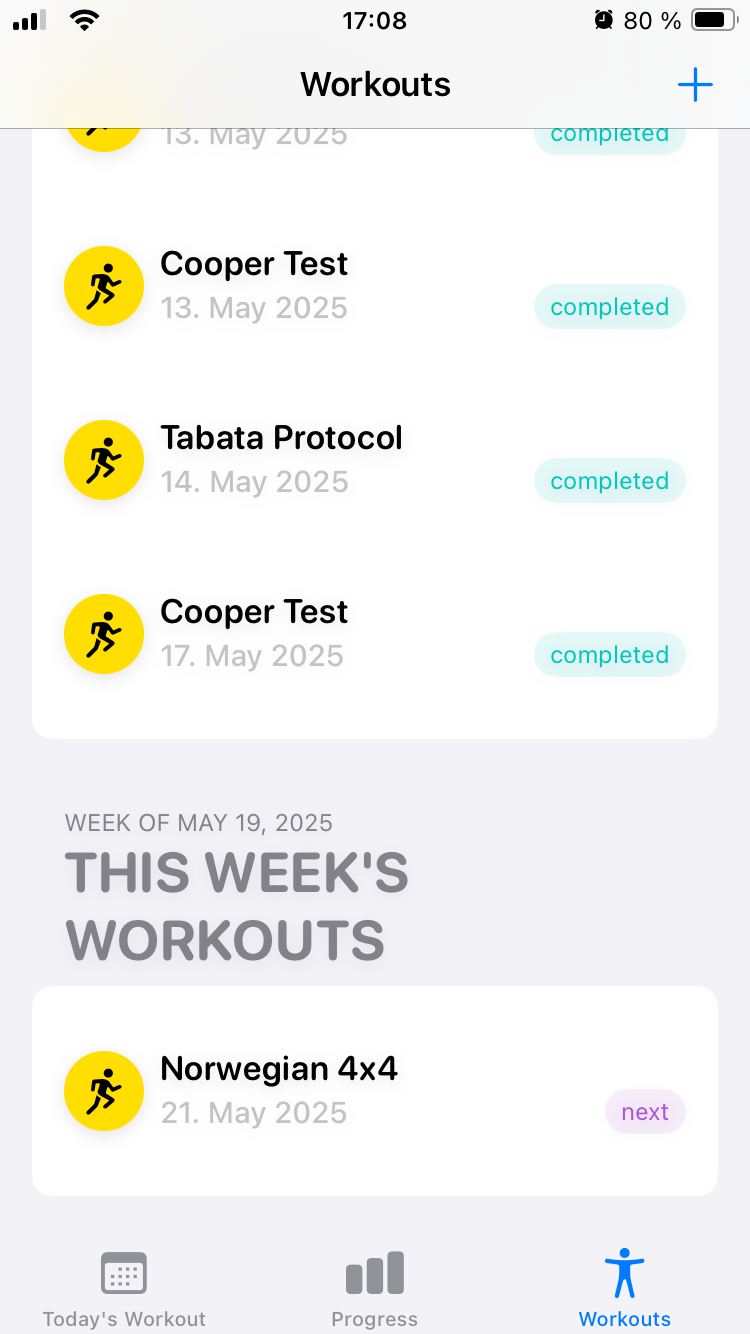
Task: Tap the completed badge on Tabata Protocol
Action: point(609,480)
